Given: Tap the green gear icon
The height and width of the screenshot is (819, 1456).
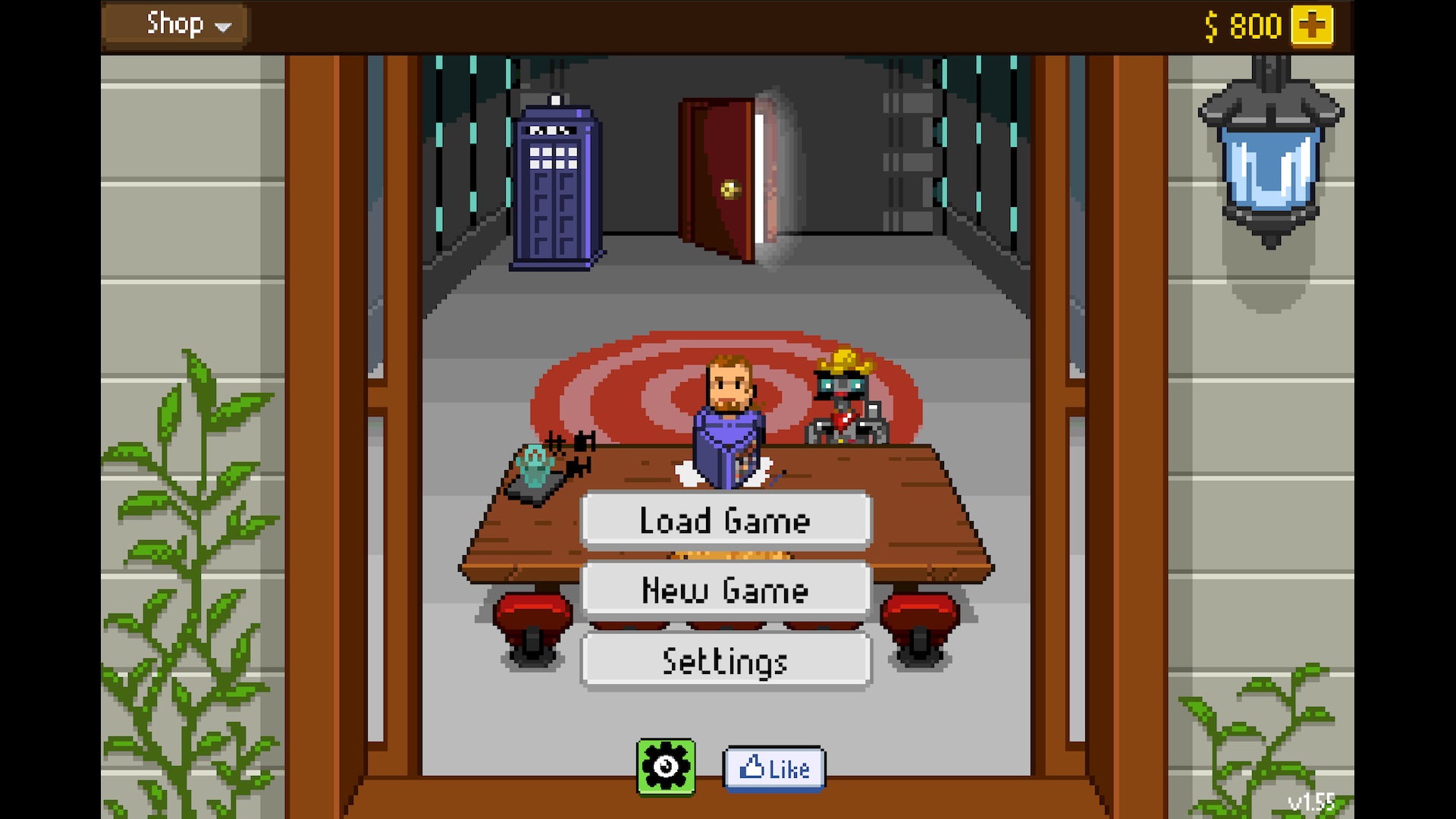Looking at the screenshot, I should [666, 767].
